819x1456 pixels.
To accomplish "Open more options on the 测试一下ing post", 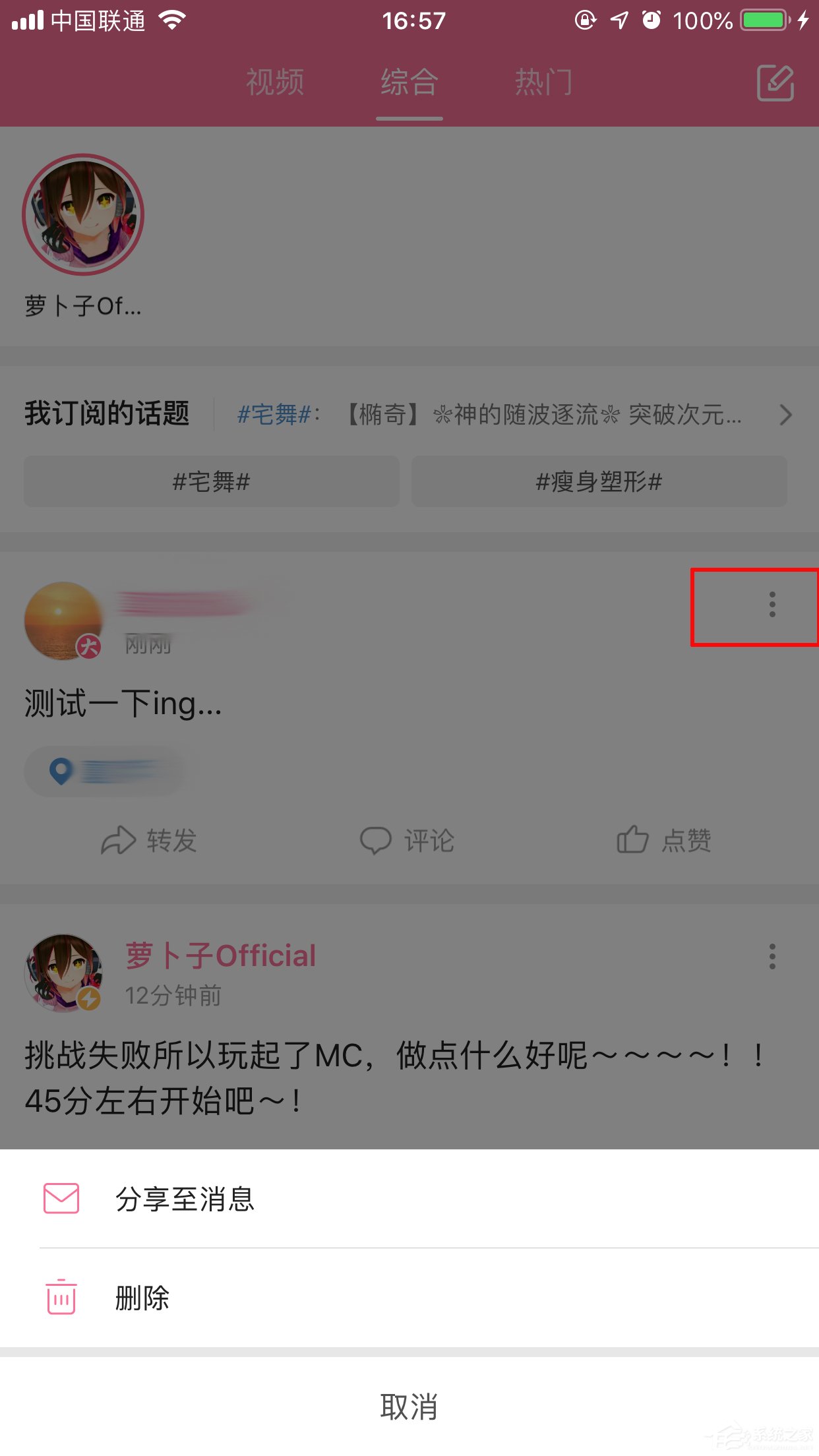I will coord(772,605).
